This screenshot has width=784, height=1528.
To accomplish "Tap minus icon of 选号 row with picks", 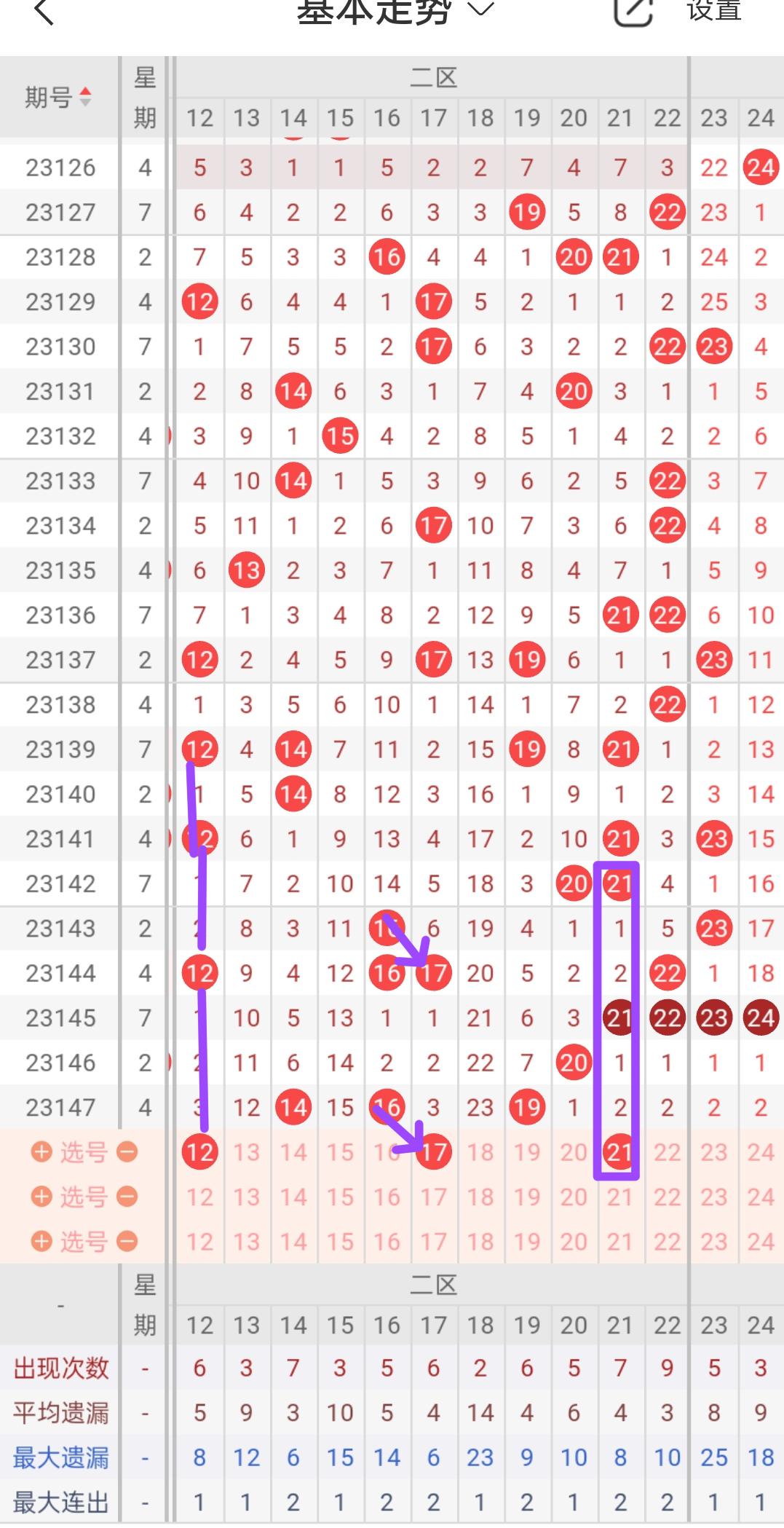I will [127, 1152].
